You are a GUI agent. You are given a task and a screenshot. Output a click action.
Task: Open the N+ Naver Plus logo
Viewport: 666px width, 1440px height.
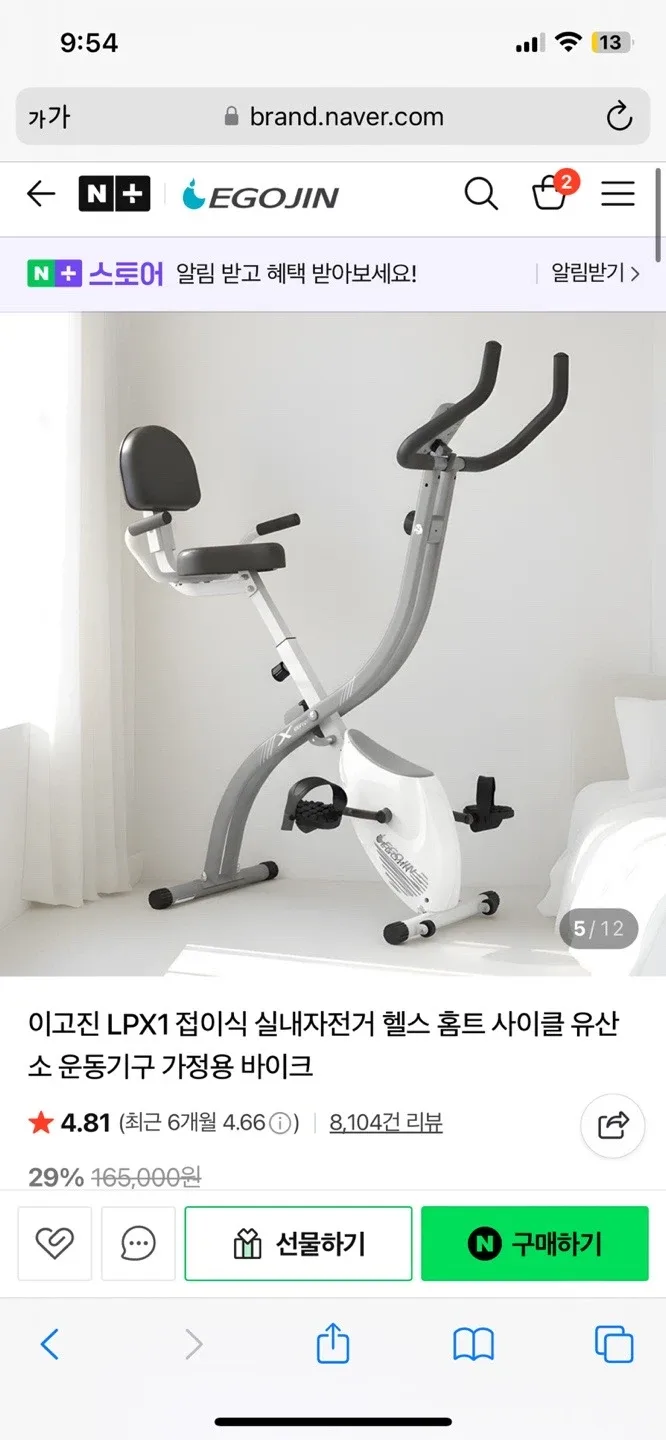coord(114,194)
